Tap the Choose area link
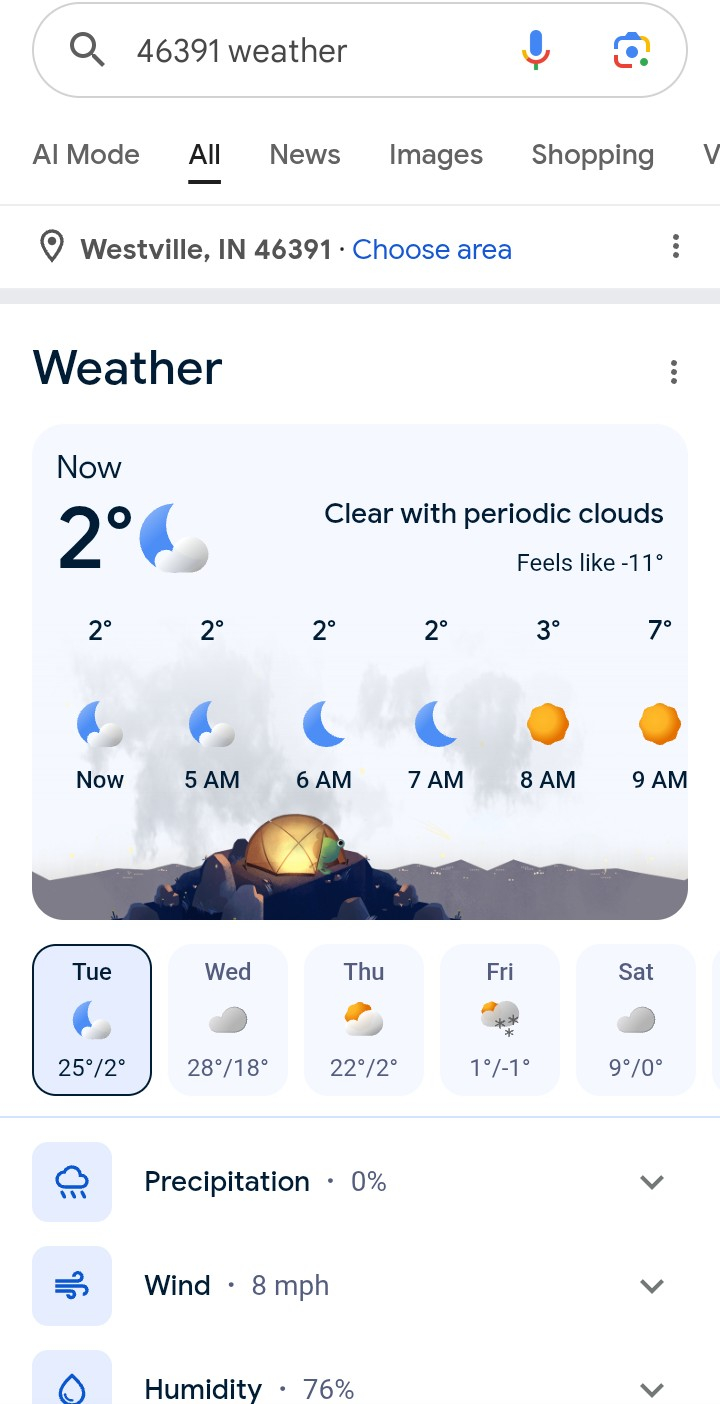 click(x=432, y=250)
